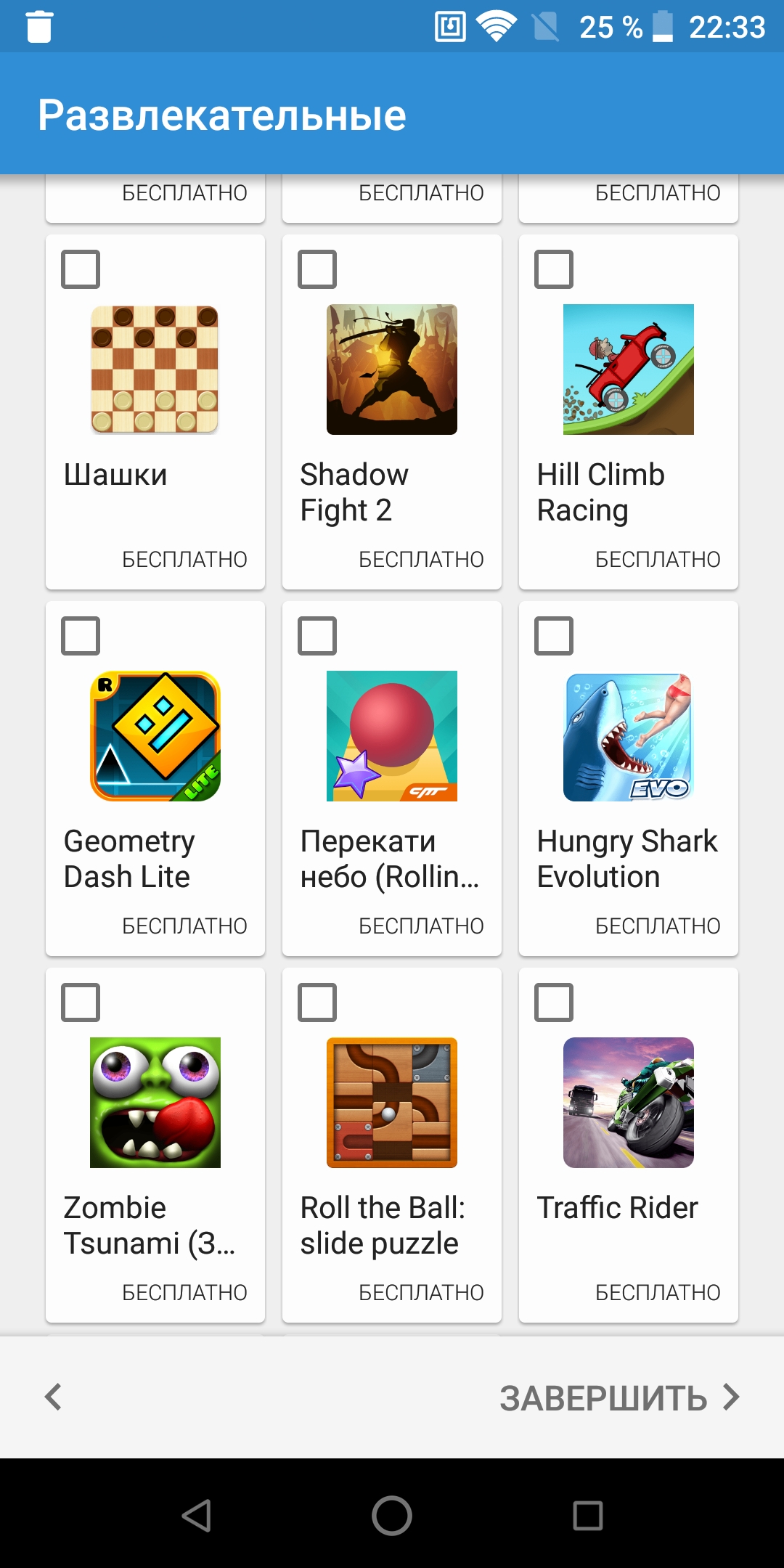Select the Traffic Rider checkbox
Viewport: 784px width, 1568px height.
(x=554, y=1003)
